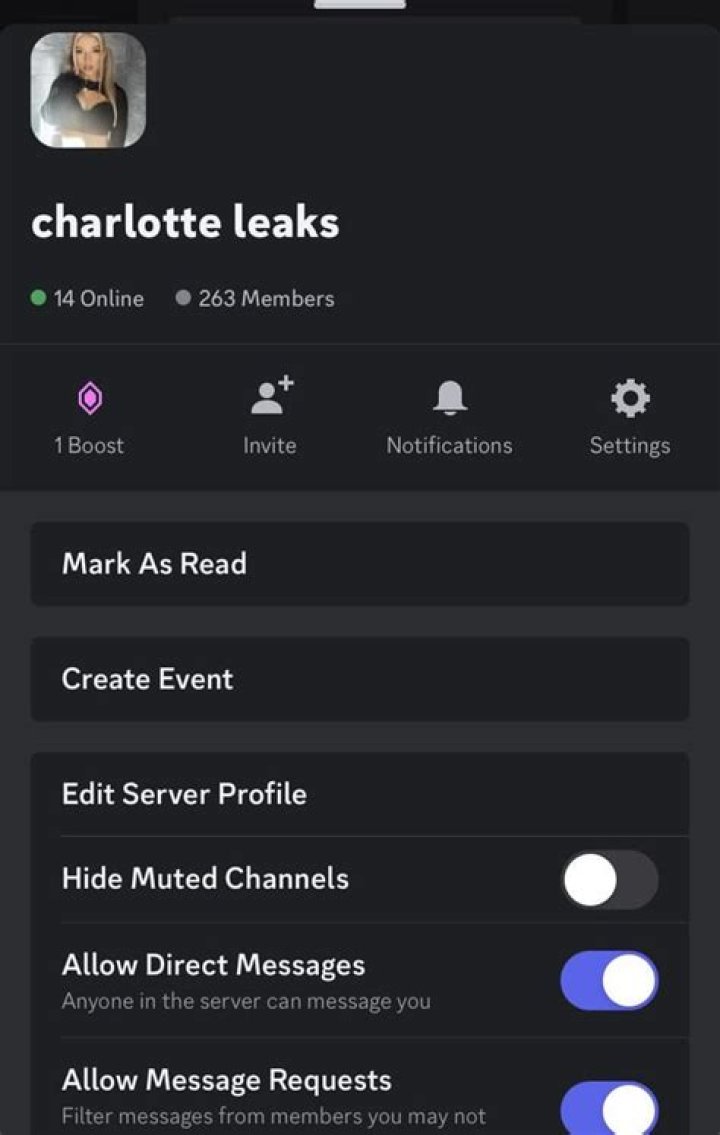Tap the green online status dot
Image resolution: width=720 pixels, height=1135 pixels.
[39, 298]
